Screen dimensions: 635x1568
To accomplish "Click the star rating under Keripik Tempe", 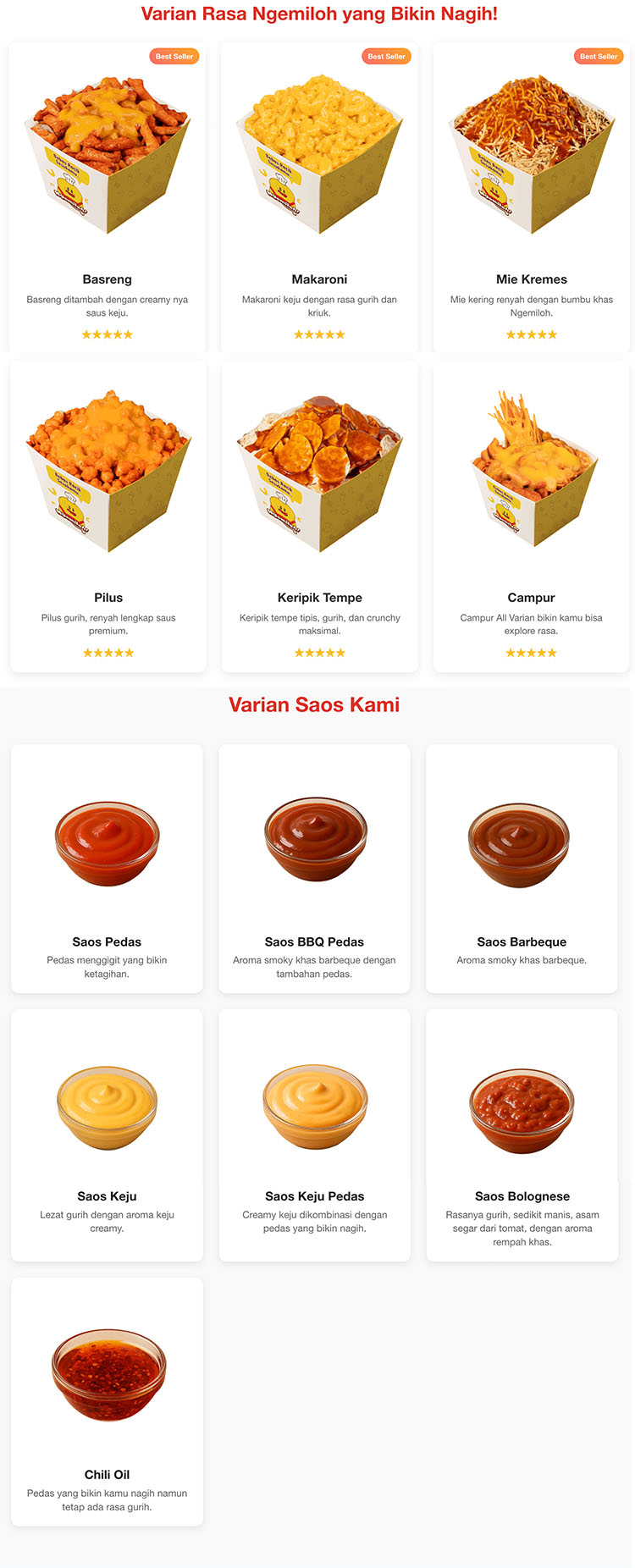I will pos(319,652).
